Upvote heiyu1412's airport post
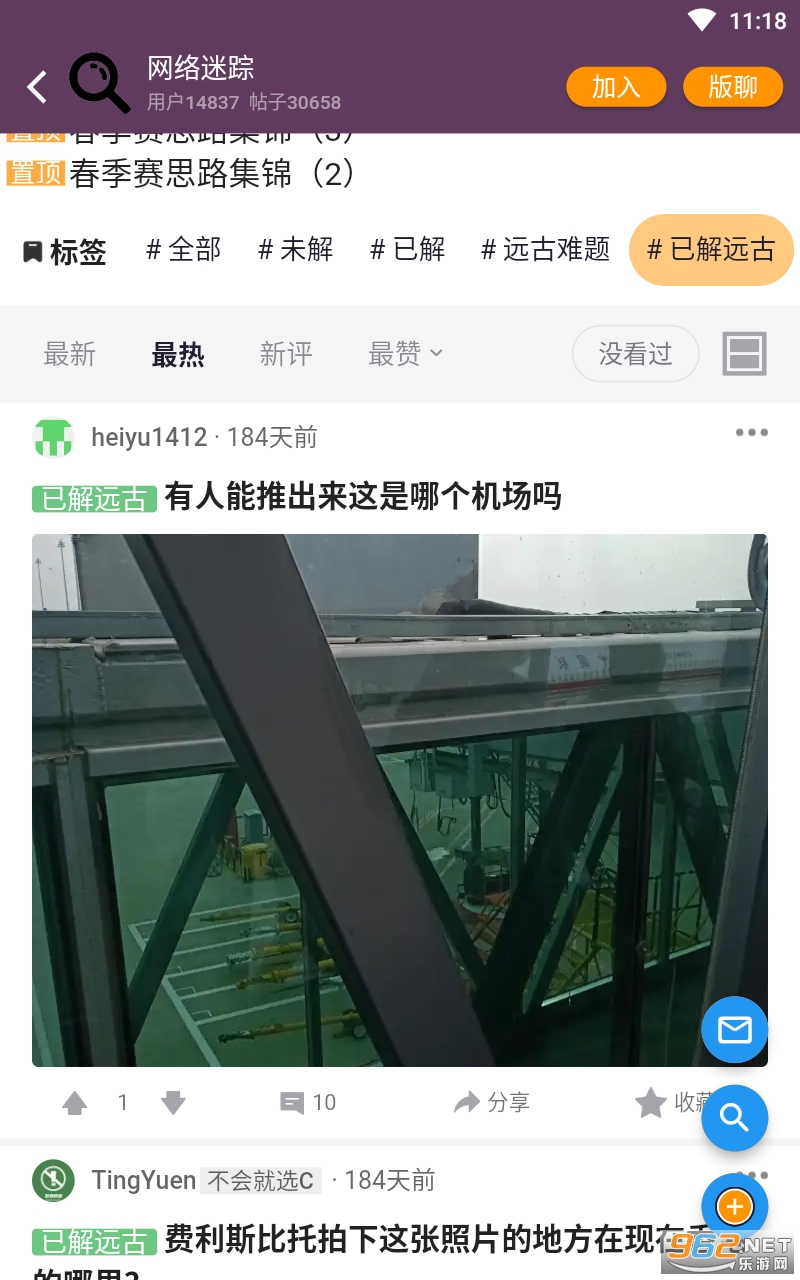 click(x=75, y=1103)
